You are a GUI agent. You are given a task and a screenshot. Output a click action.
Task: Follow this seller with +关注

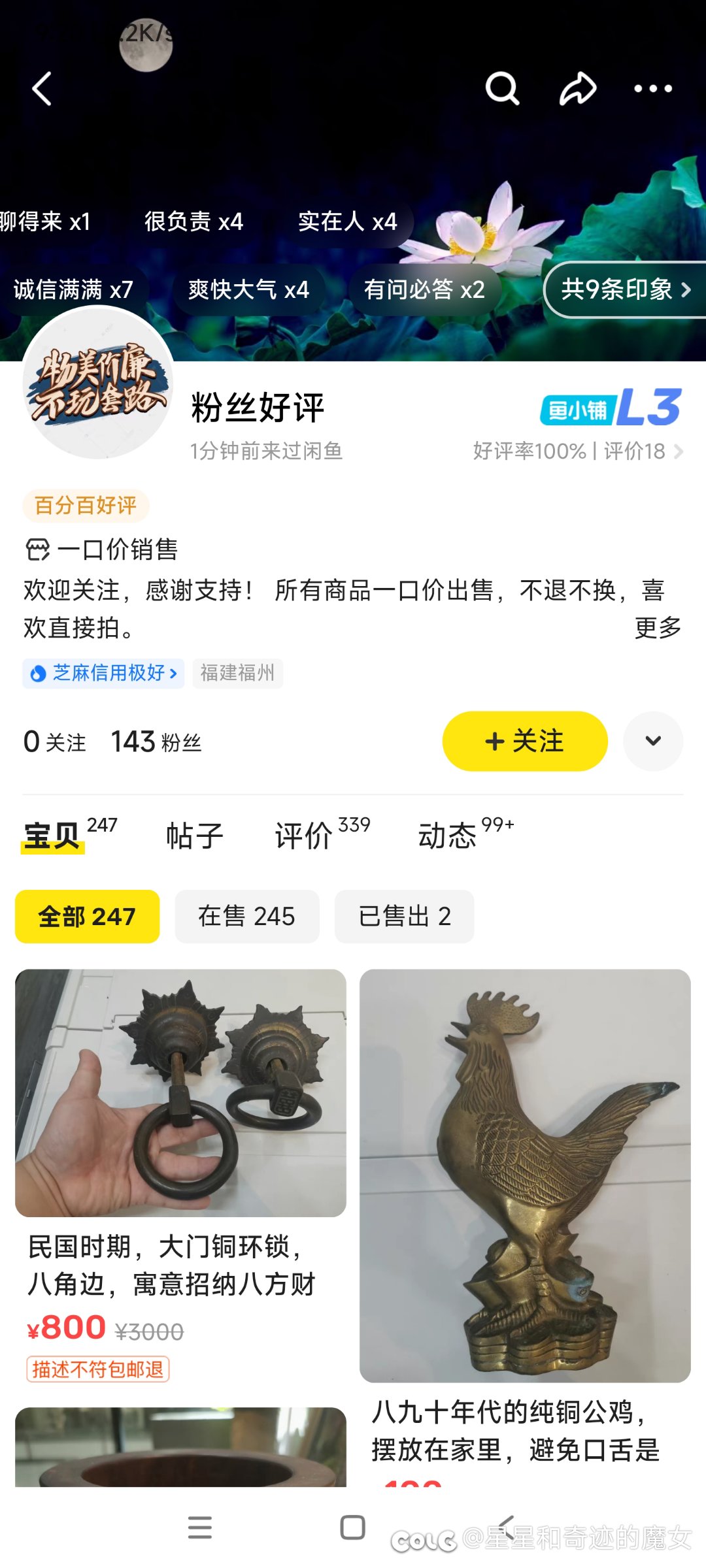525,742
